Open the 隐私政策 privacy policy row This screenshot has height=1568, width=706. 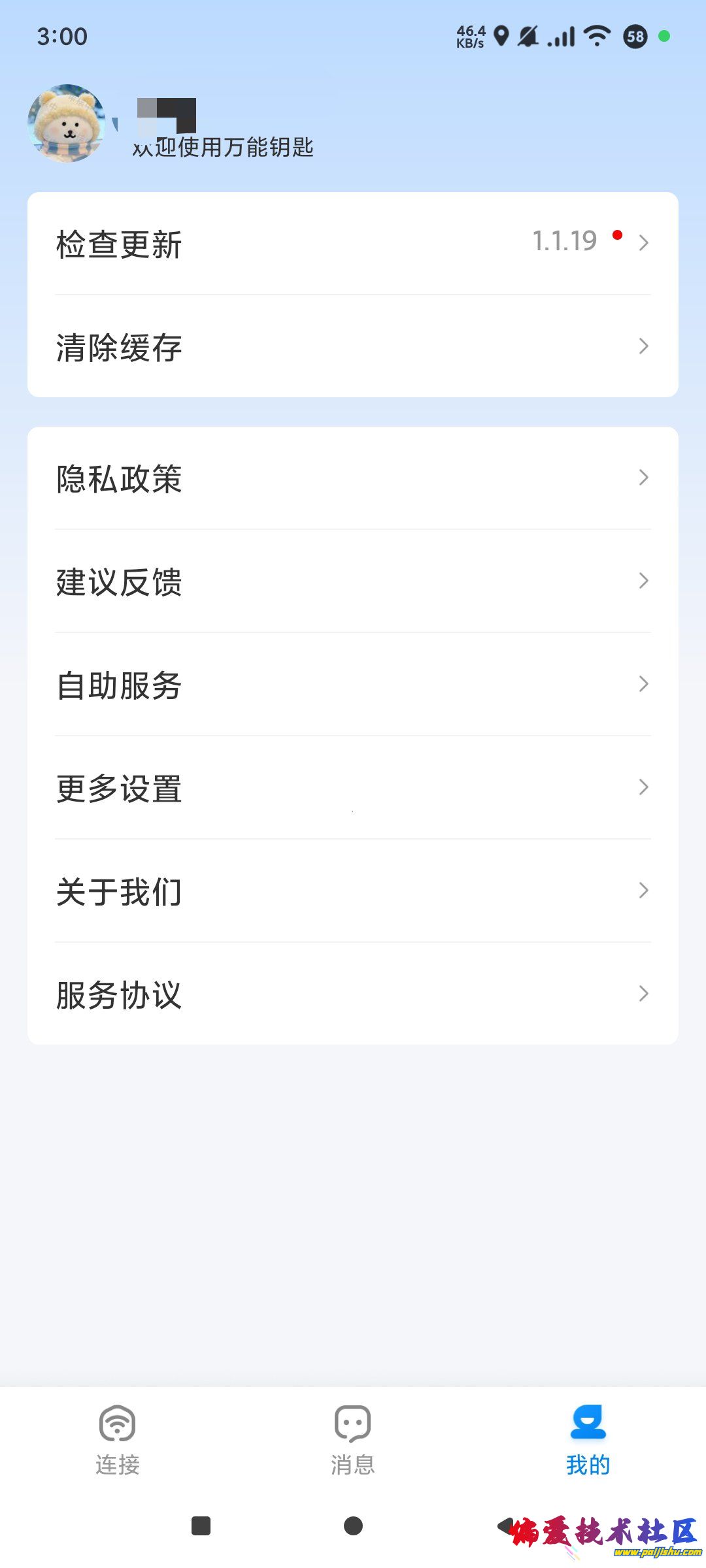tap(353, 478)
